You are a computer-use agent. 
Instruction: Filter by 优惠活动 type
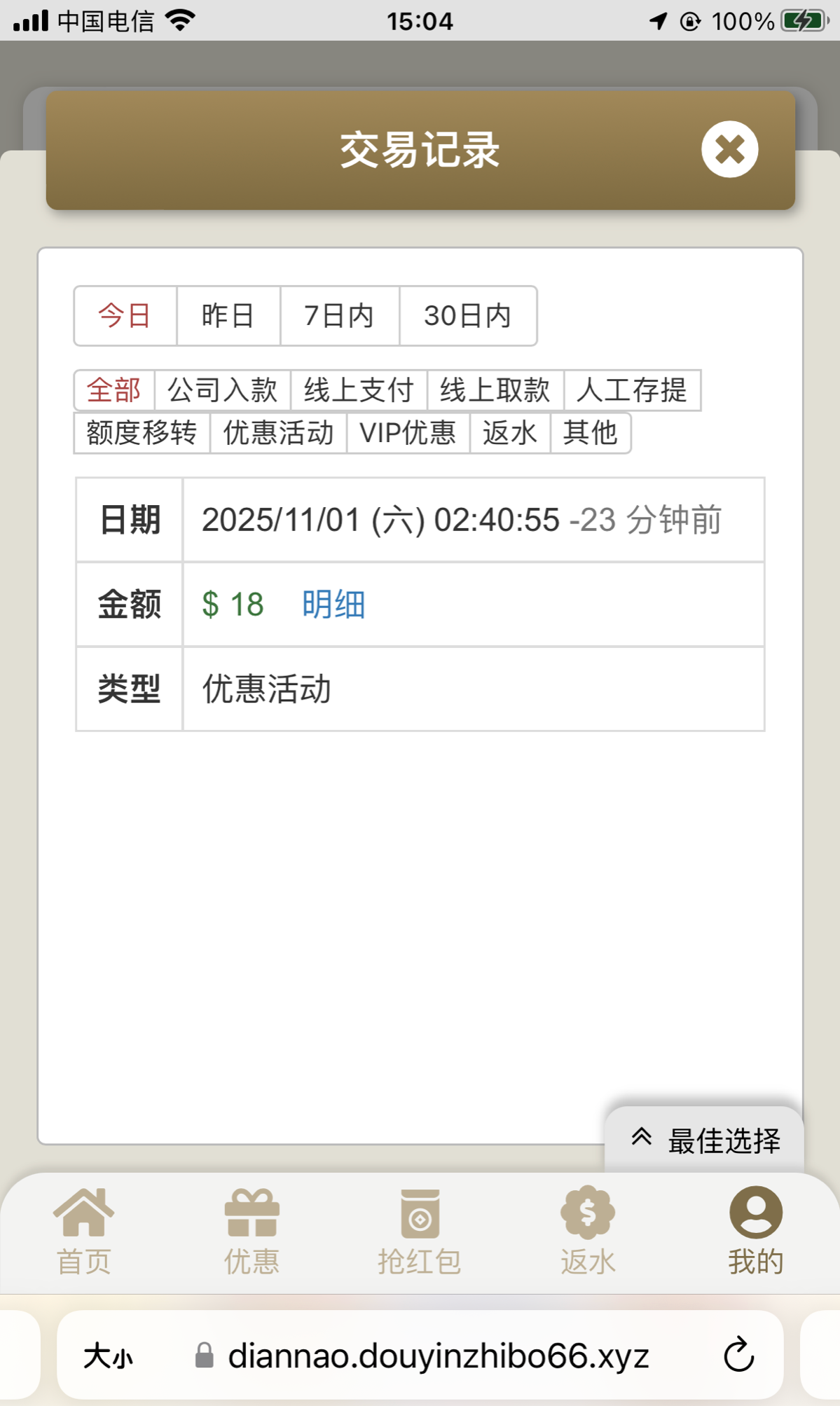(278, 433)
